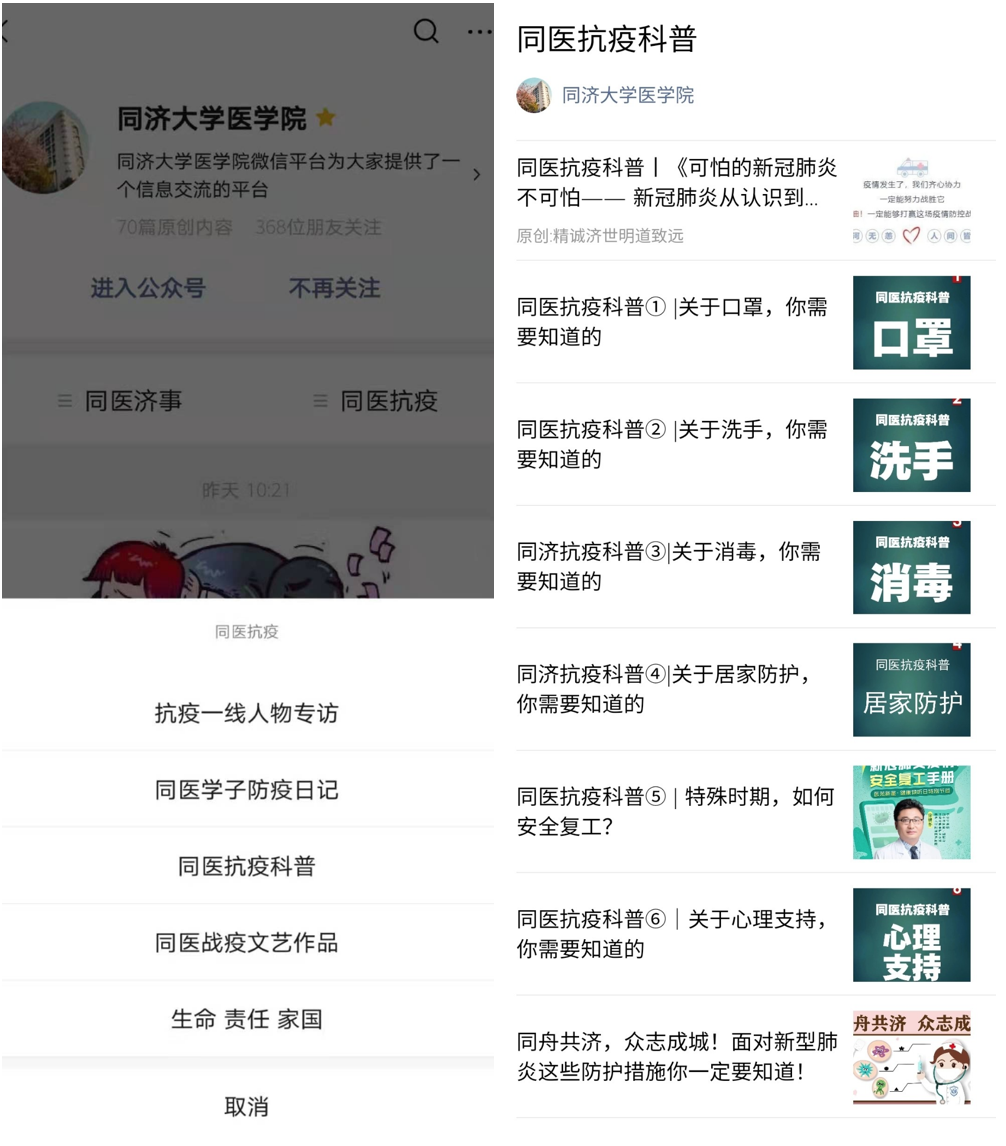Choose 同医抗疫科普 in the sheet

pyautogui.click(x=246, y=866)
